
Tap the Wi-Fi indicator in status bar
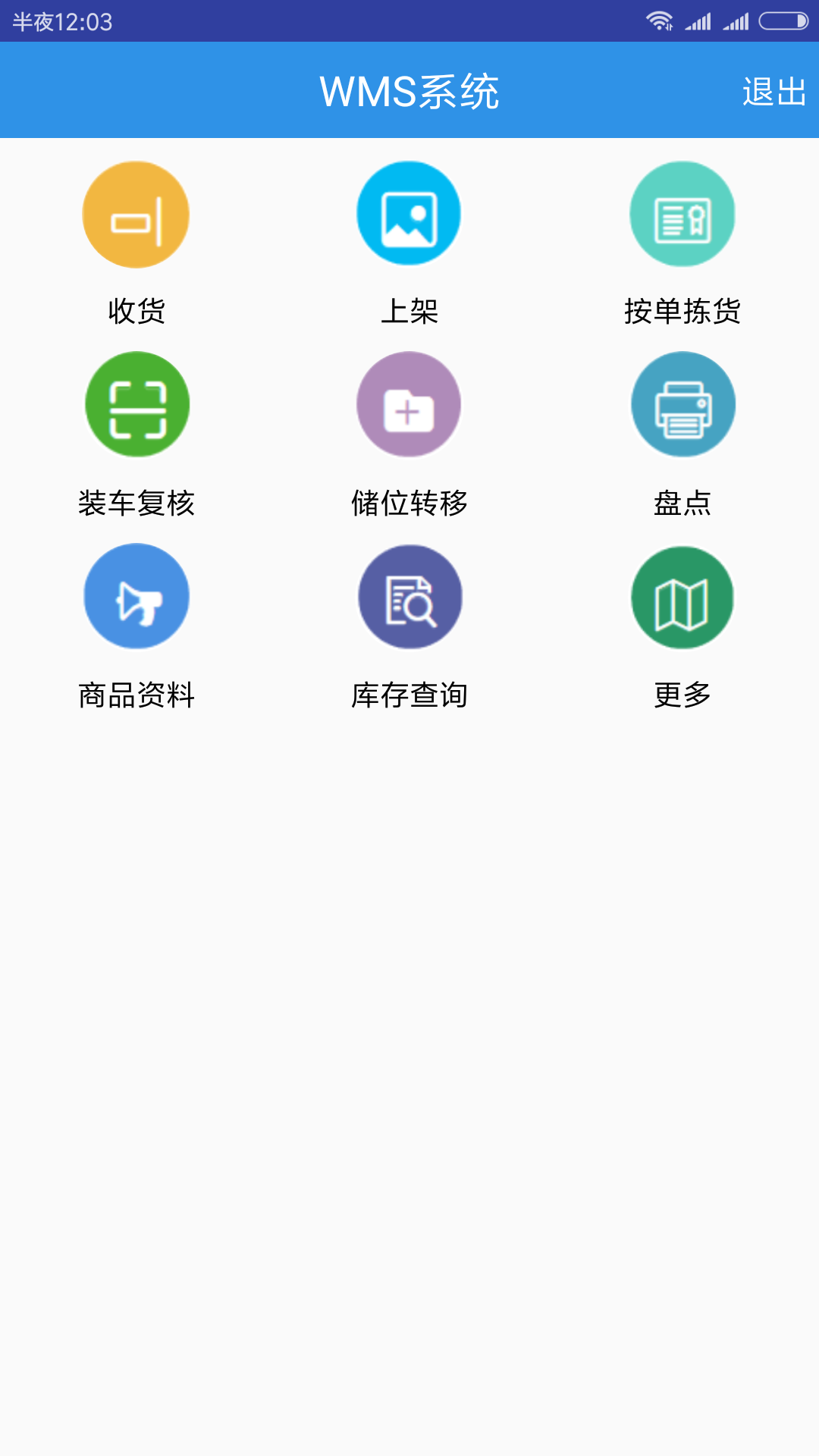[x=659, y=21]
